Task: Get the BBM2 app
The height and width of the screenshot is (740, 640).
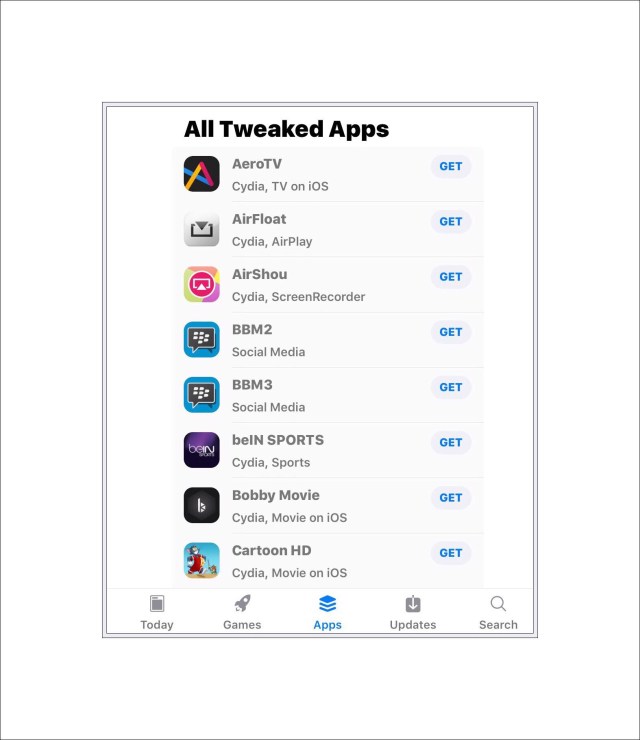Action: (x=450, y=332)
